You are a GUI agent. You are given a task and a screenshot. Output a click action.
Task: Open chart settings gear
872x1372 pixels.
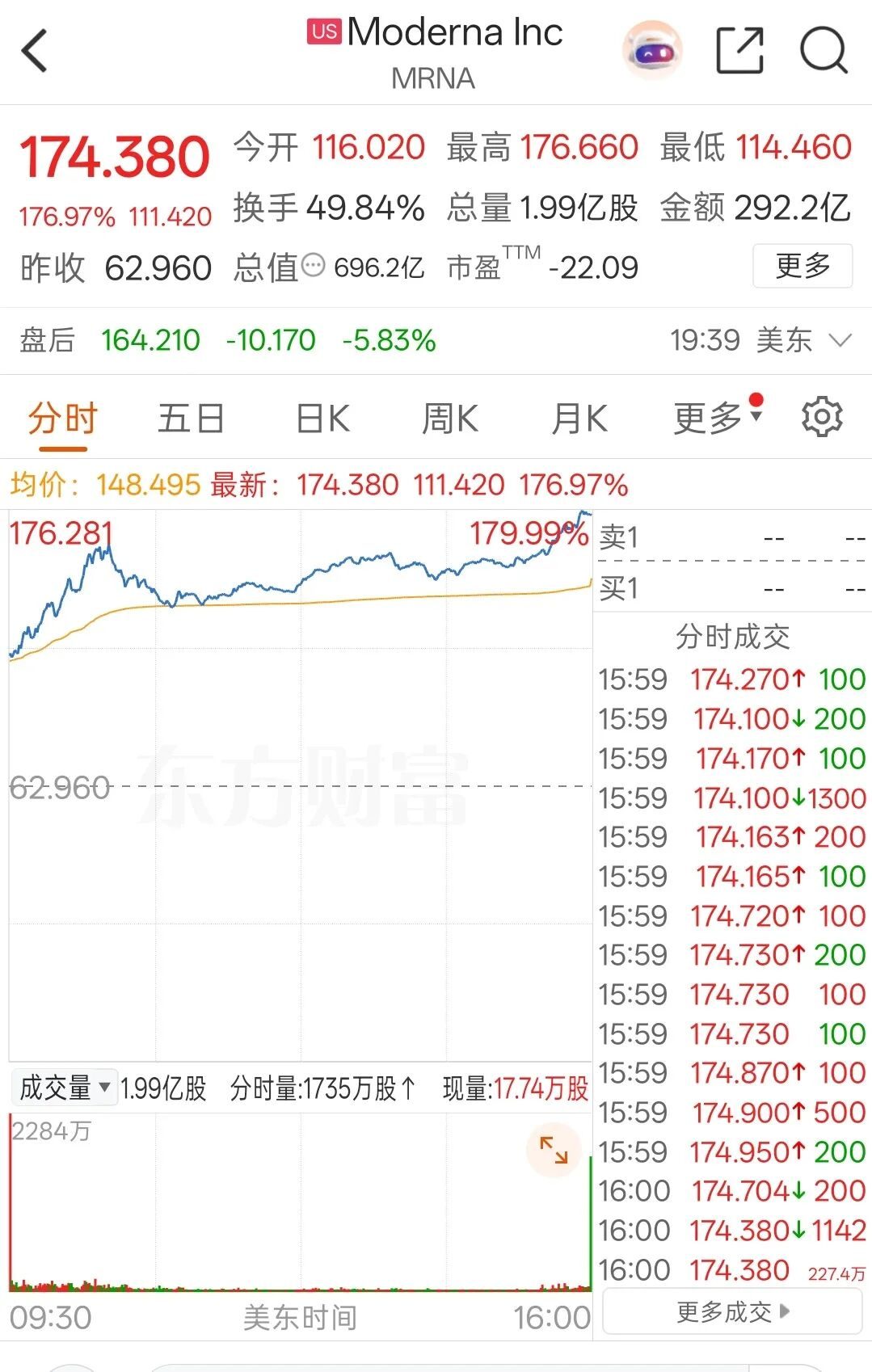[x=822, y=417]
